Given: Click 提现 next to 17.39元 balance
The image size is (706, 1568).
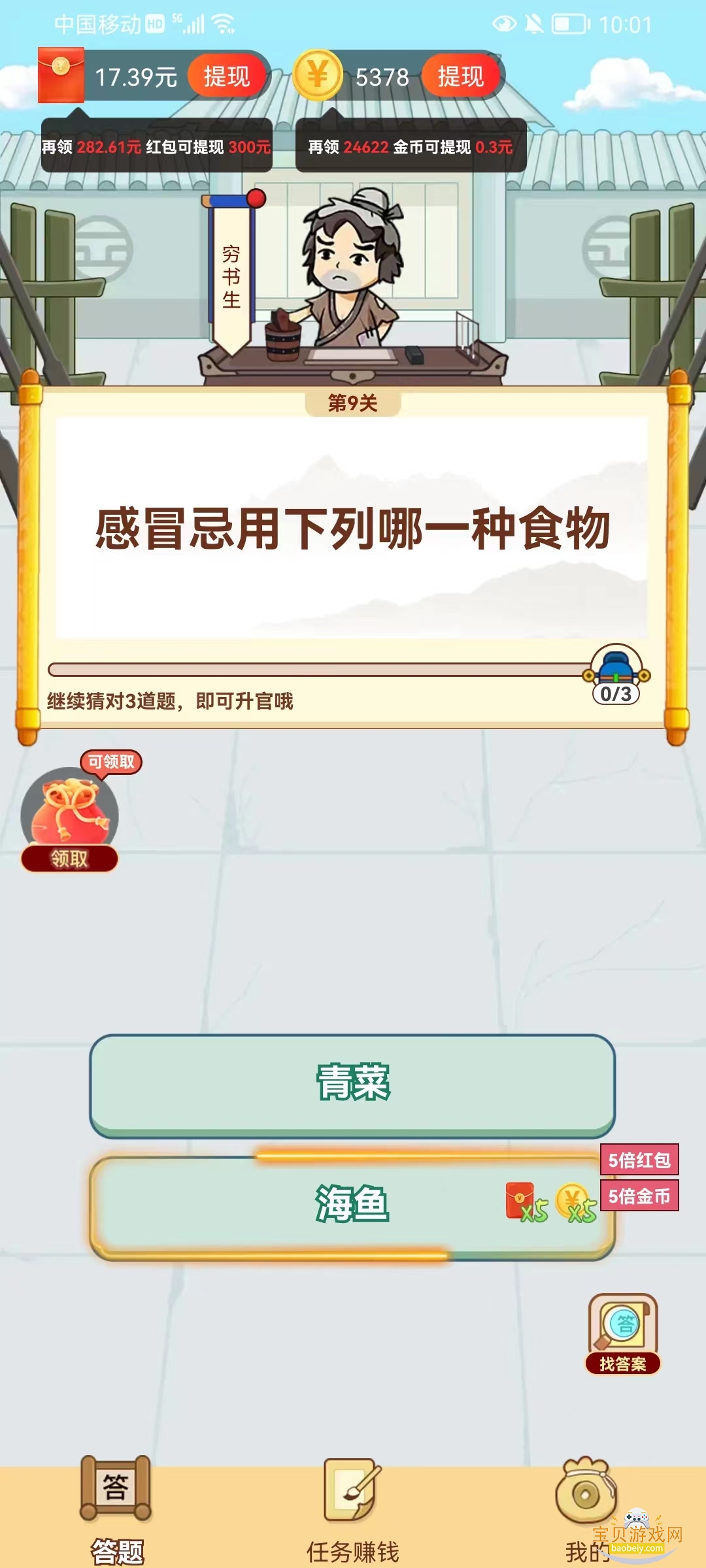Looking at the screenshot, I should [x=227, y=76].
